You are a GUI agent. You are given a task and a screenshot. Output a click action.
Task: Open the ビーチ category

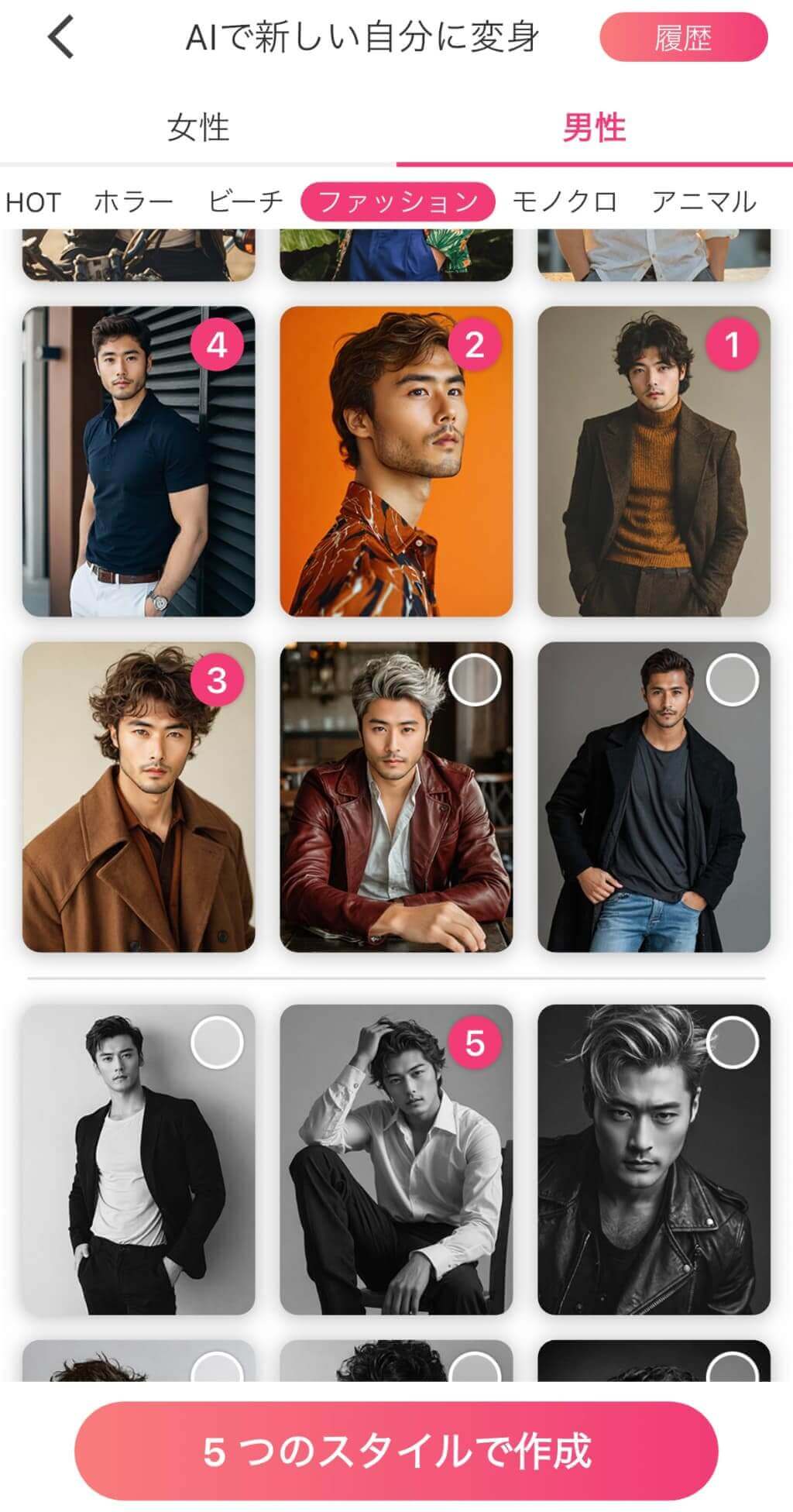[x=245, y=202]
